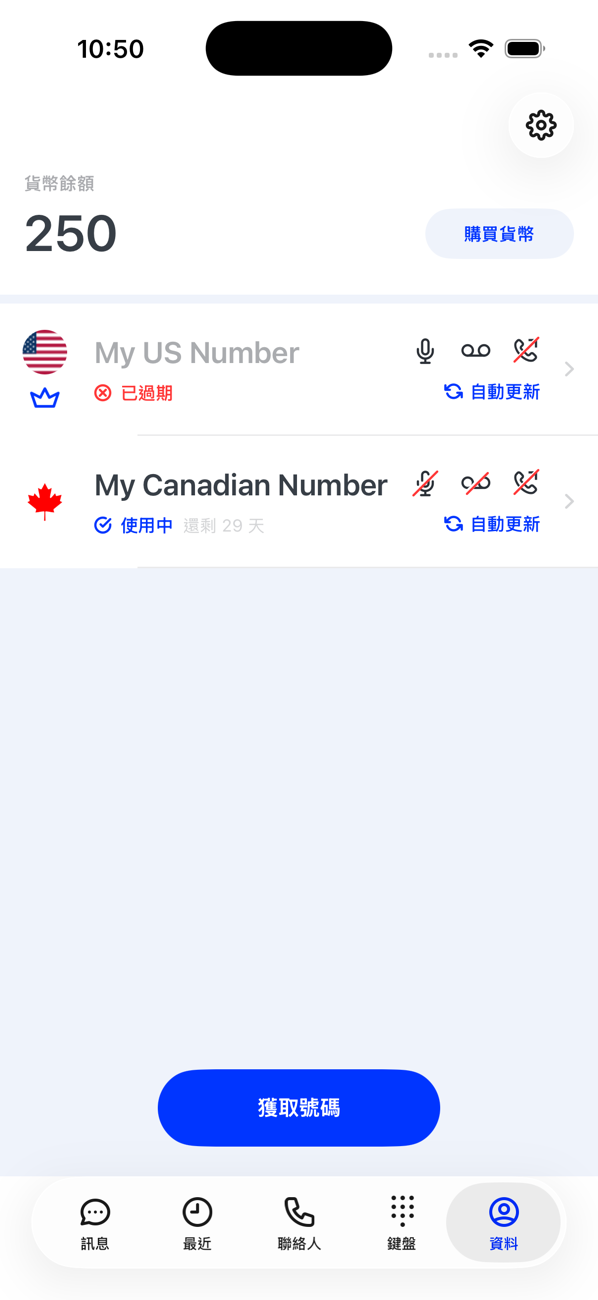Tap the 購買貨幣 button

499,234
